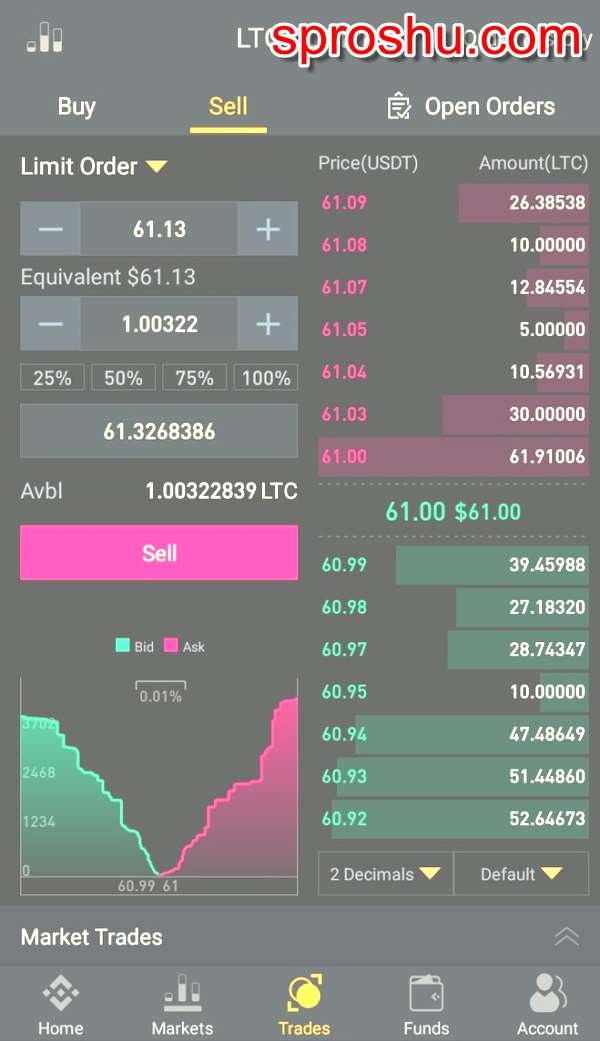The width and height of the screenshot is (600, 1041).
Task: Select 100% of available balance
Action: point(266,378)
